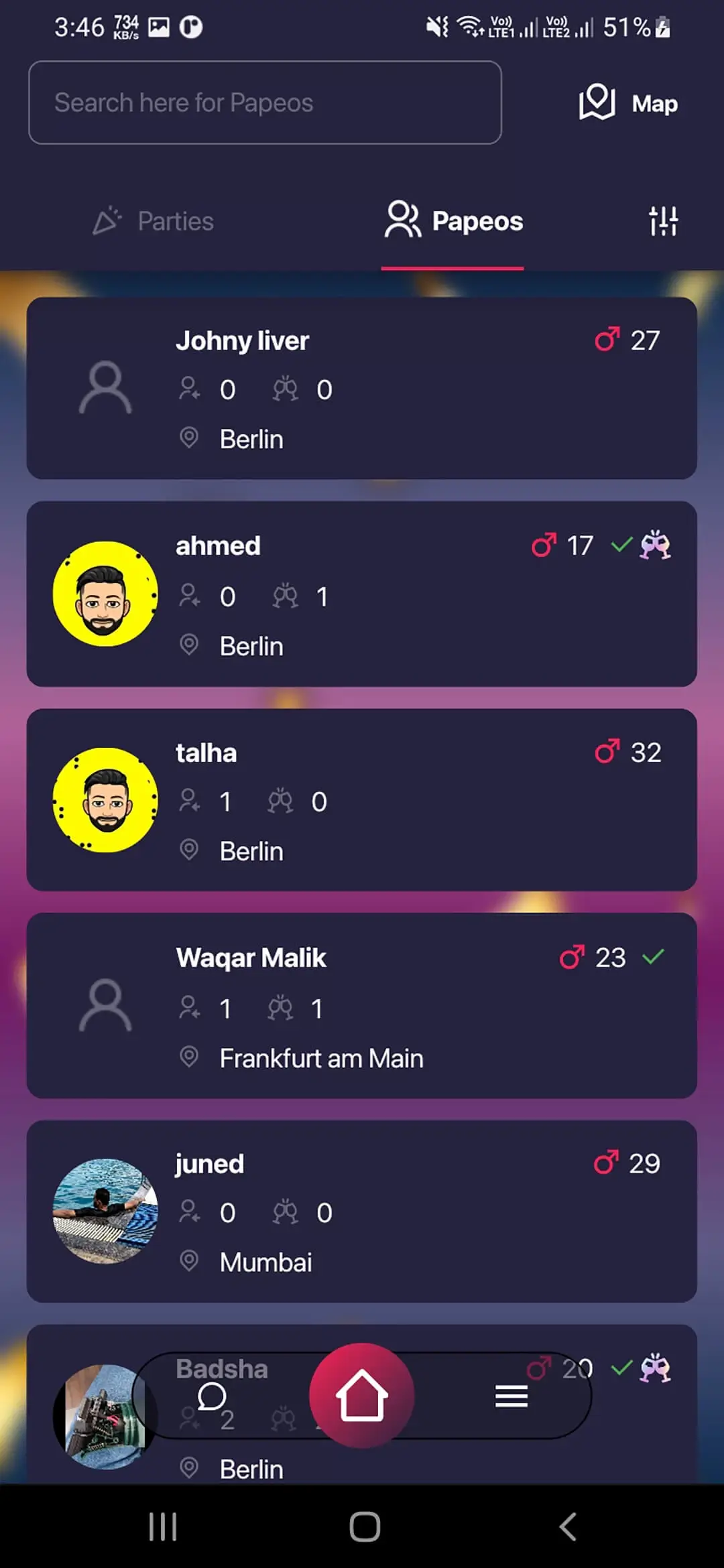Image resolution: width=724 pixels, height=1568 pixels.
Task: Tap the search bar for Papeos
Action: coord(265,103)
